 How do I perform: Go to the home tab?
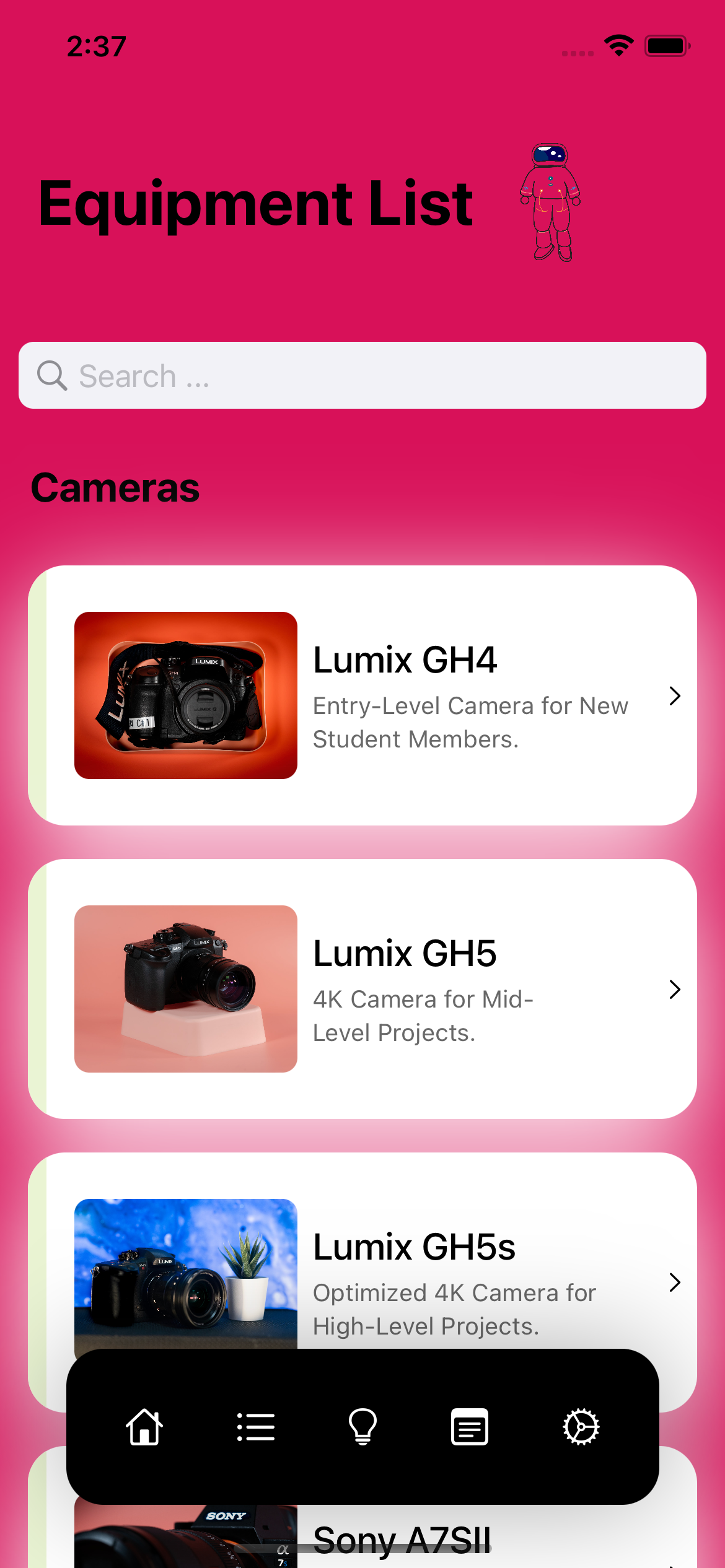tap(144, 1427)
